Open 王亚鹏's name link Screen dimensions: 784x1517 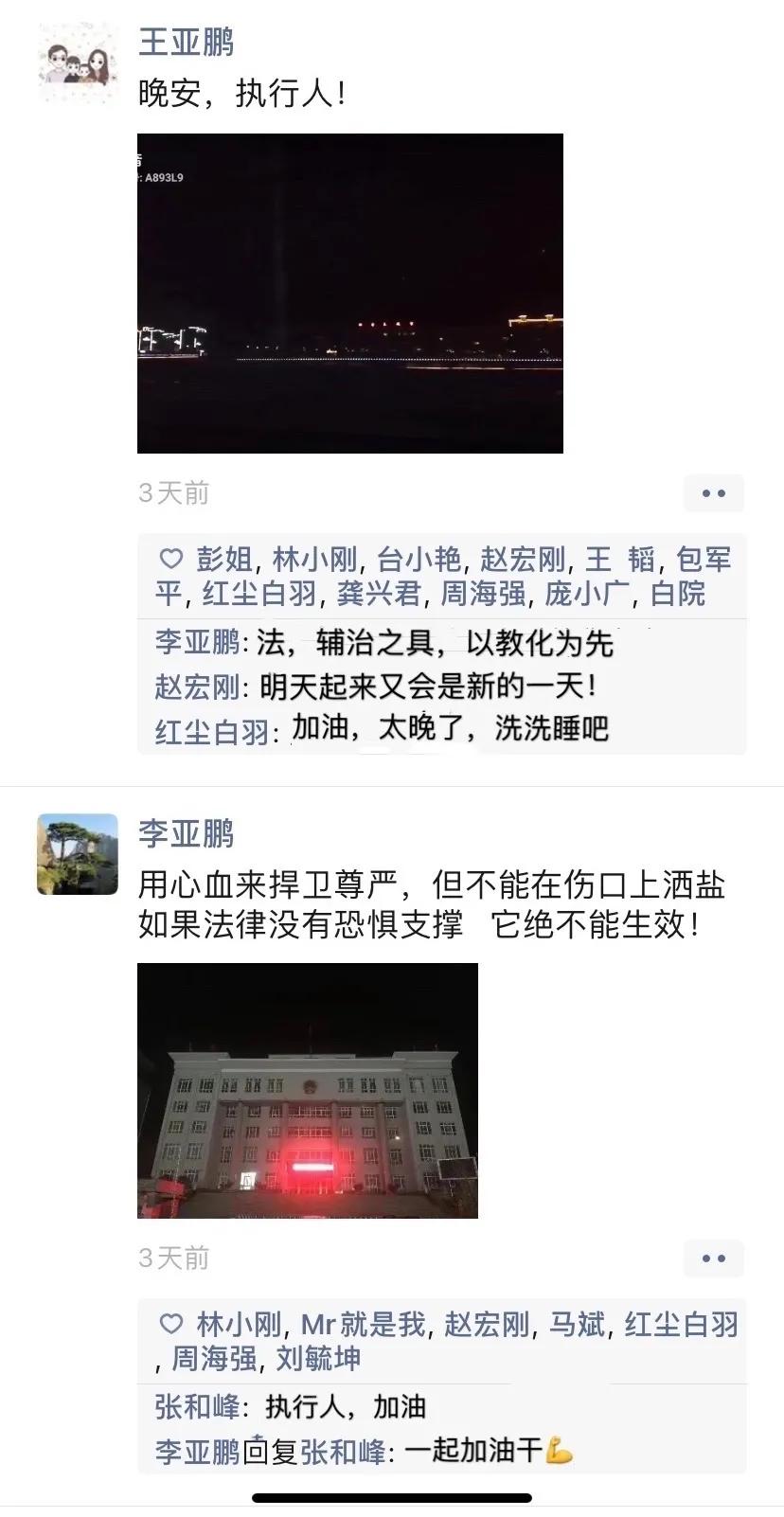click(x=186, y=42)
